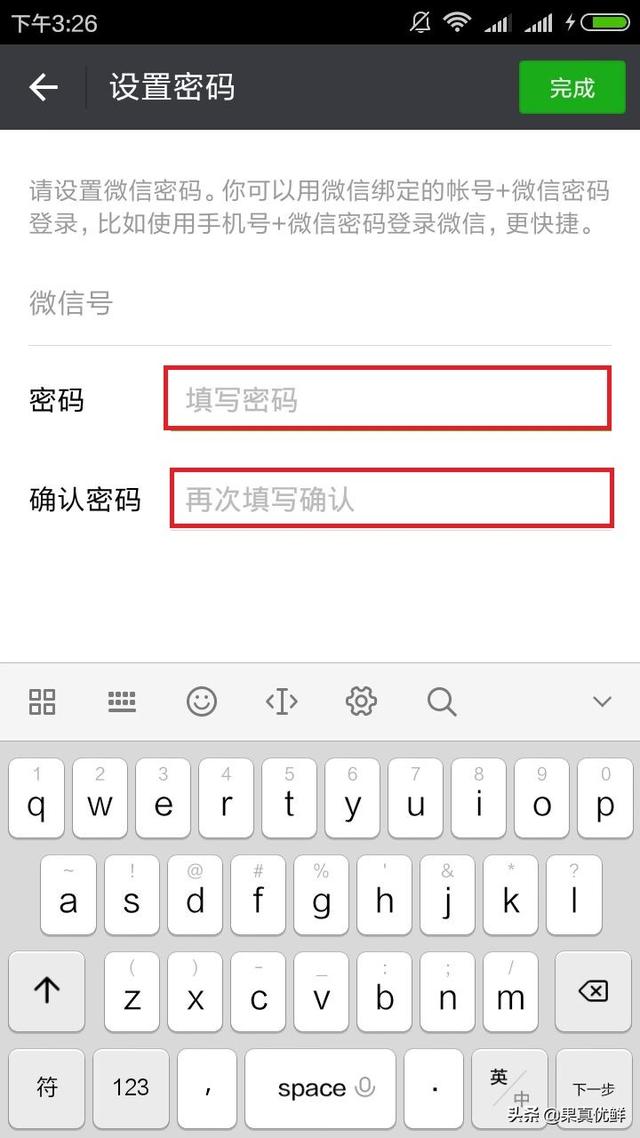Screen dimensions: 640x1138
Task: Focus the 再次填写确认 confirm field
Action: click(390, 498)
